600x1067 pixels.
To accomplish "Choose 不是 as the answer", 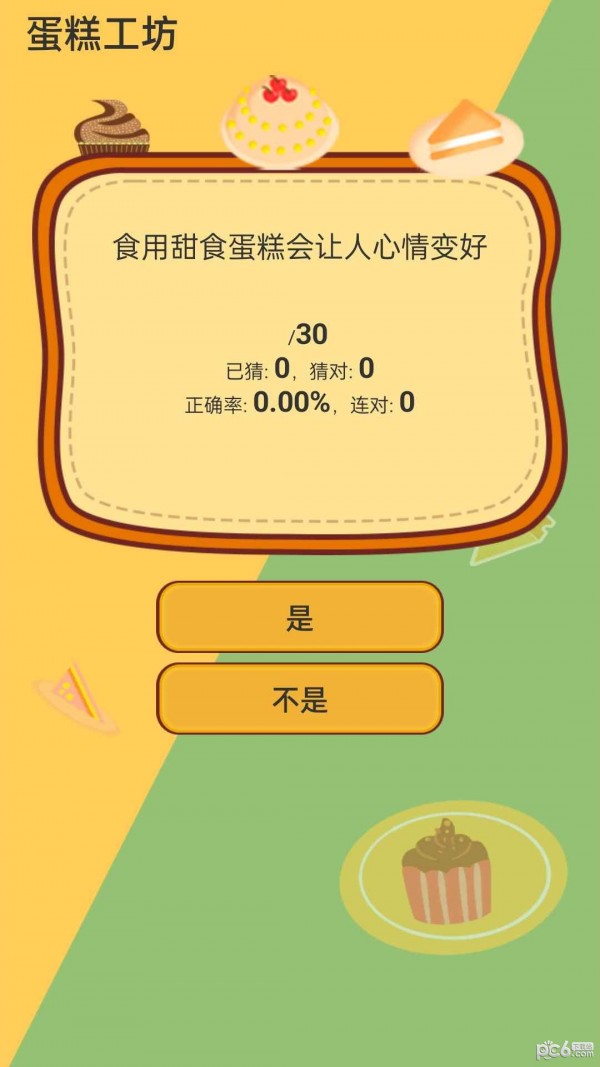I will (299, 698).
